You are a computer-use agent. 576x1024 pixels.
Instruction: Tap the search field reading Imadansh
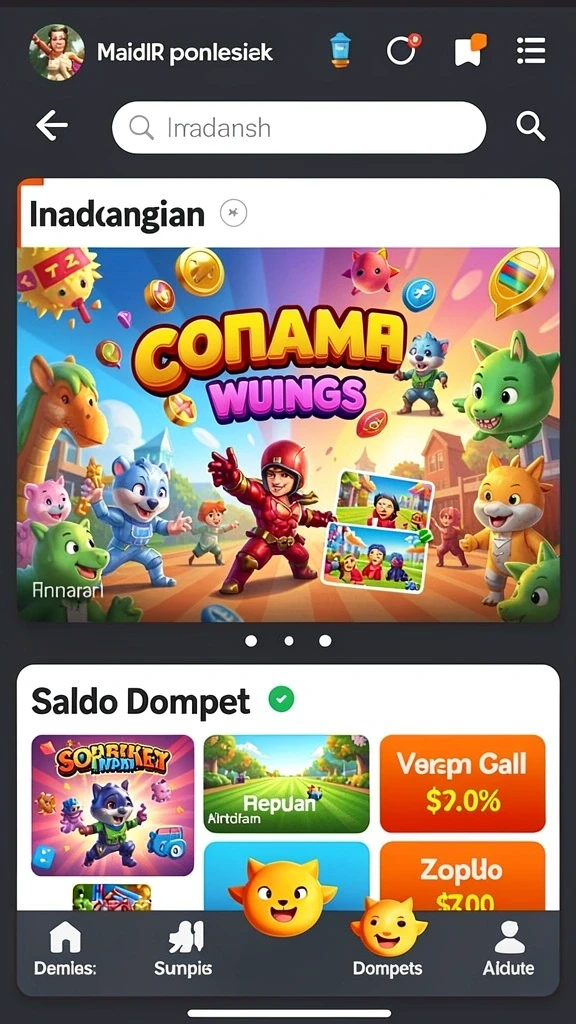(299, 127)
